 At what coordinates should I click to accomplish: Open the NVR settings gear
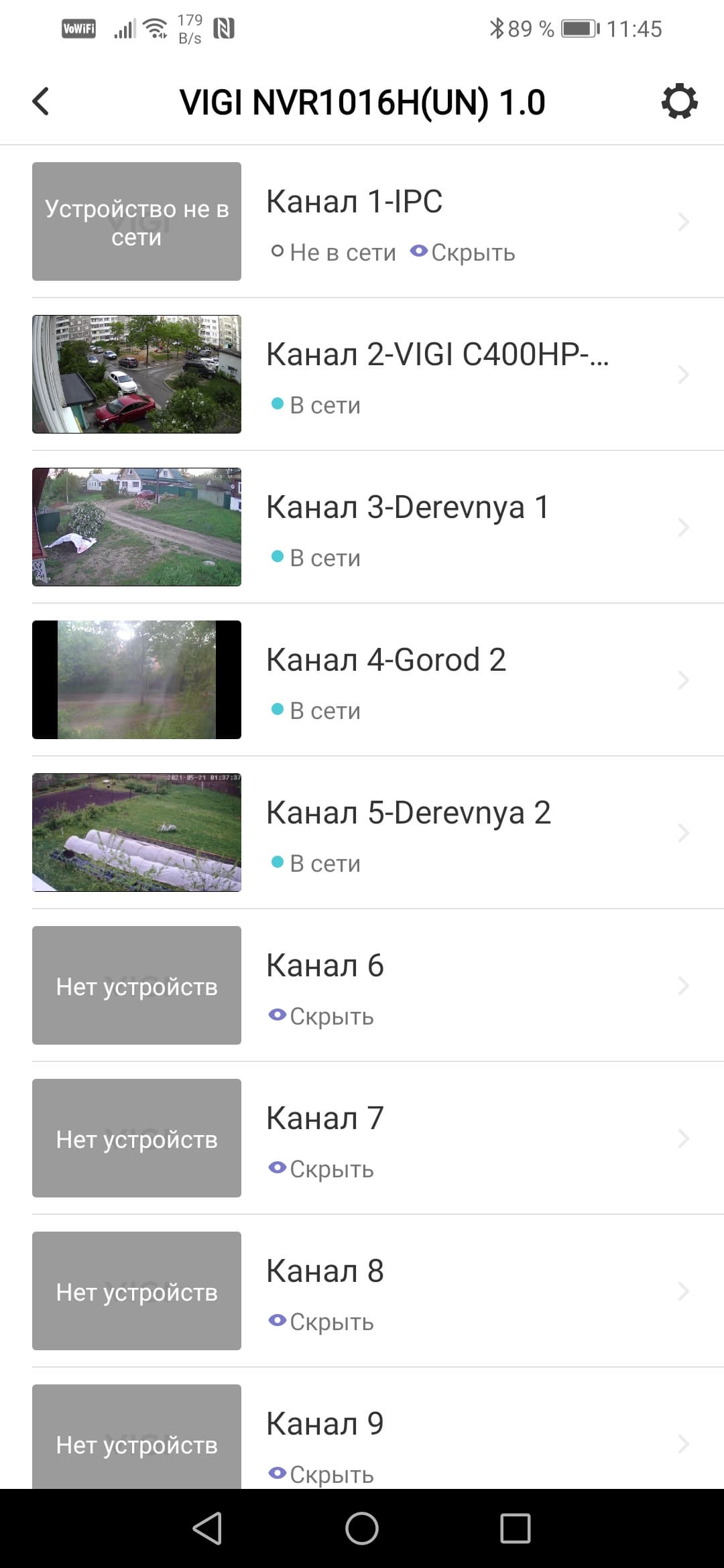coord(679,102)
